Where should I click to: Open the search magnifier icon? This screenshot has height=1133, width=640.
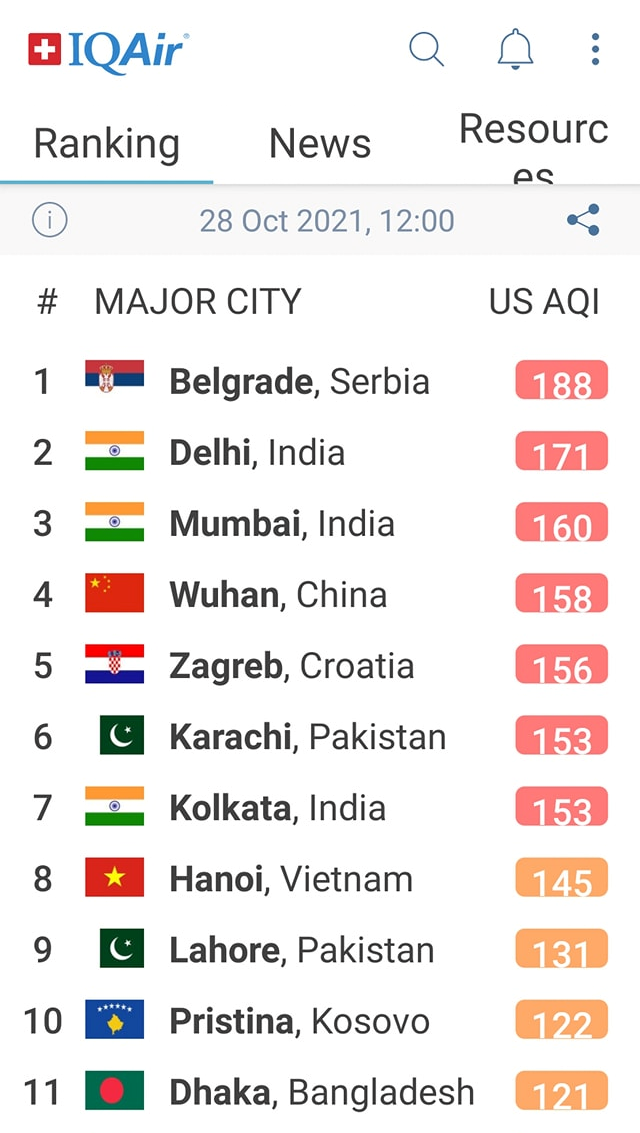[x=426, y=49]
